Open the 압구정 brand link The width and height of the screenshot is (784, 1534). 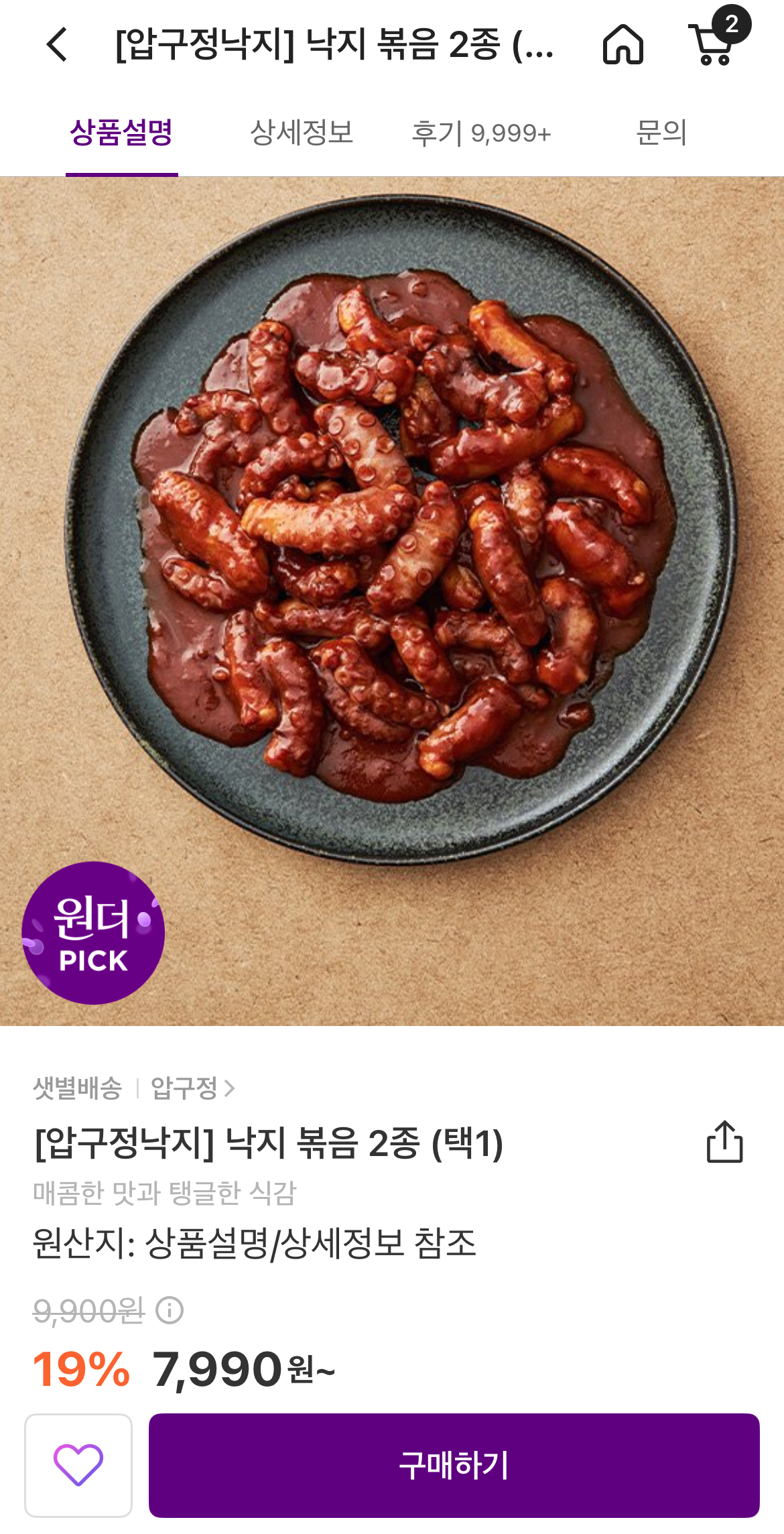192,1088
